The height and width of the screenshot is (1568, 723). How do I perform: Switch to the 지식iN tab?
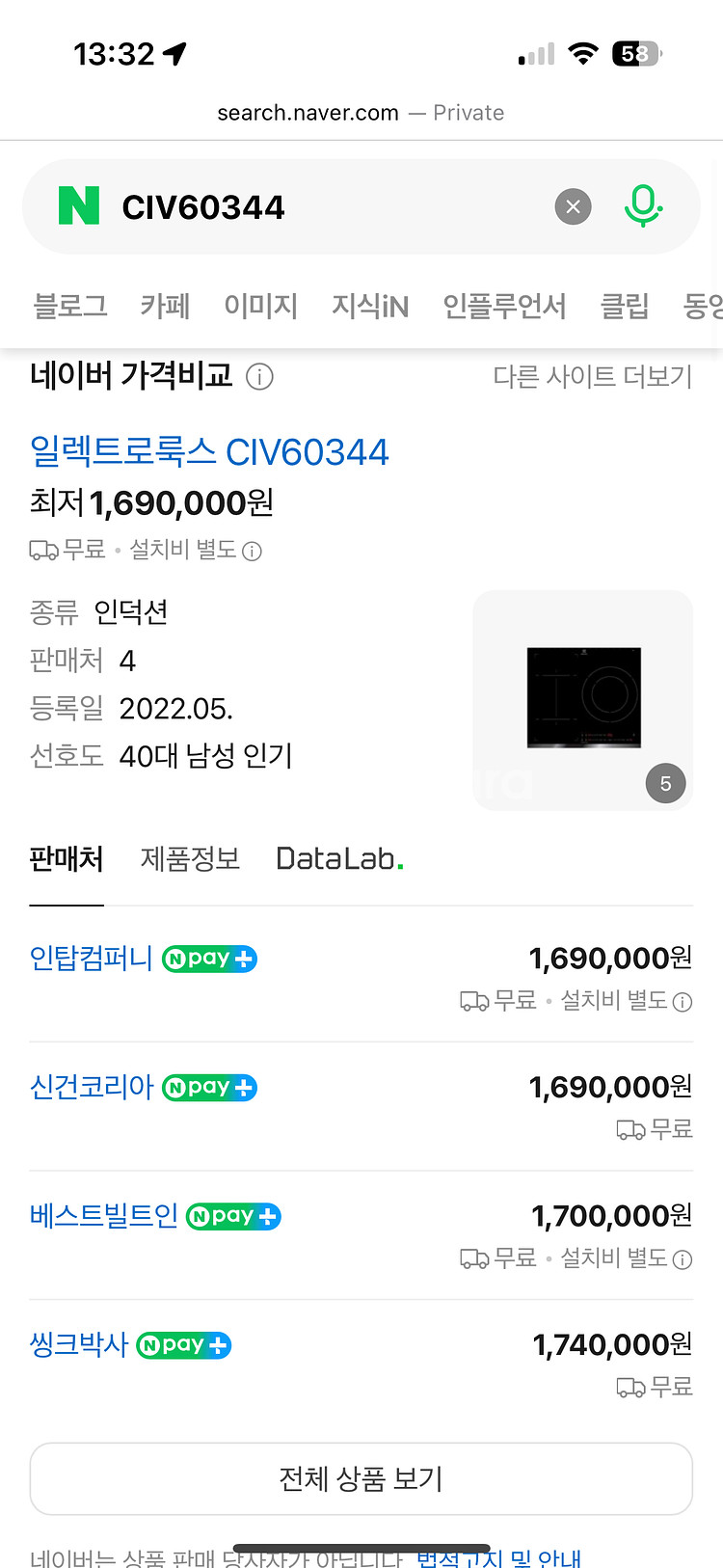click(370, 307)
